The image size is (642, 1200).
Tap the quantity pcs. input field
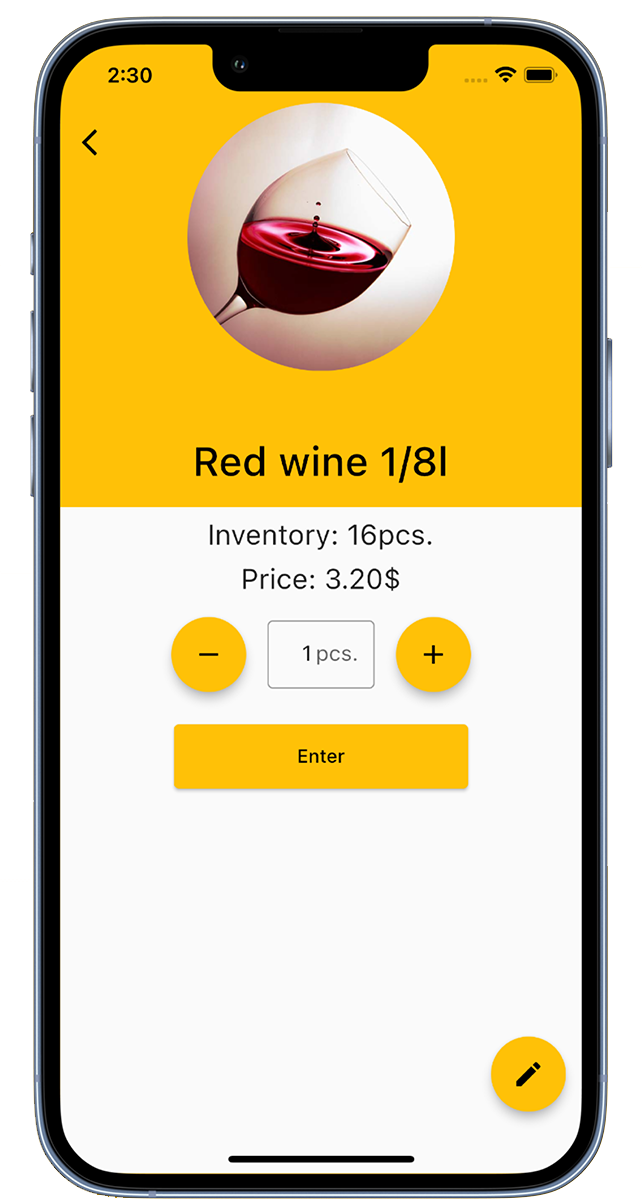coord(321,655)
